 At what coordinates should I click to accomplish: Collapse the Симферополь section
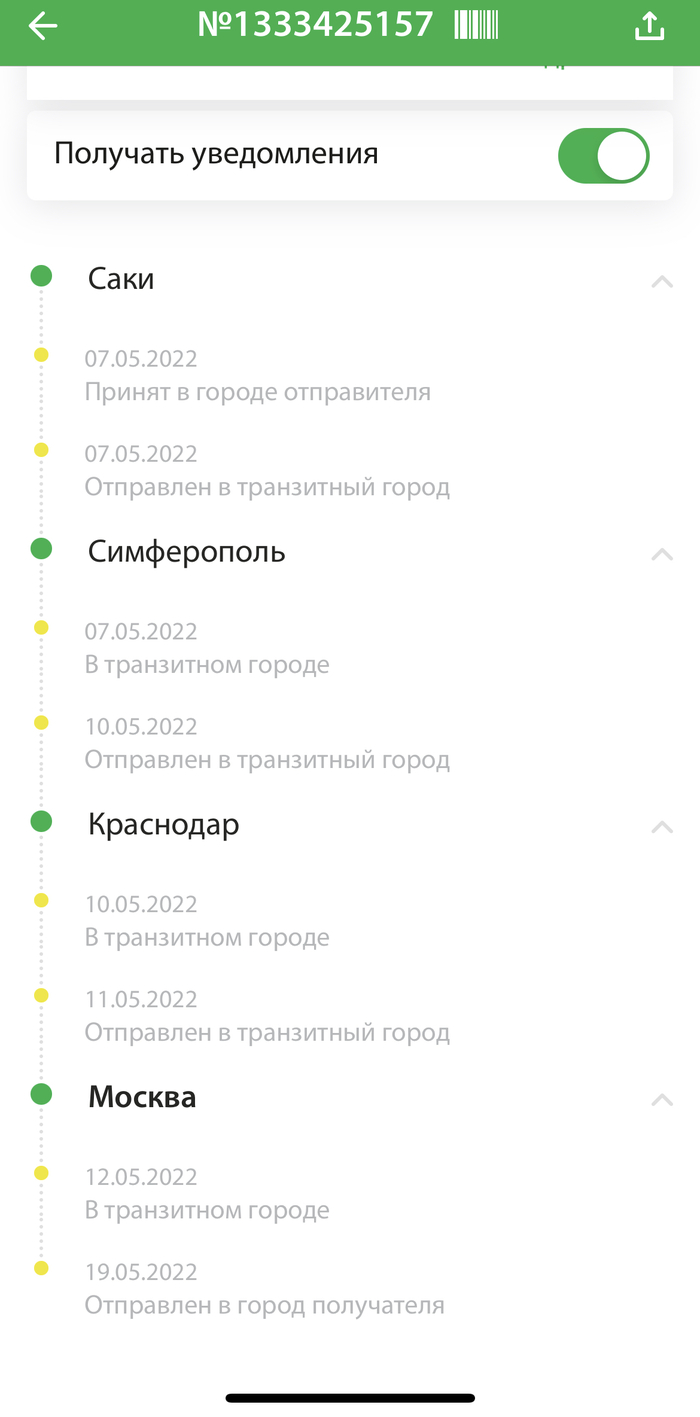point(661,554)
